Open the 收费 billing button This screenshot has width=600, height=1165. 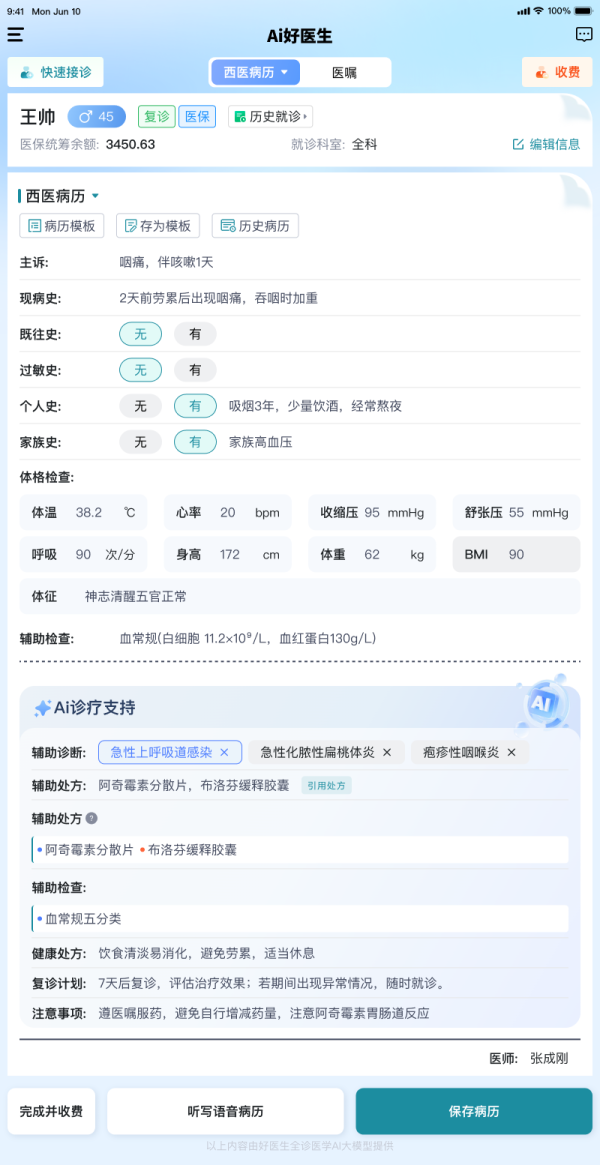557,72
